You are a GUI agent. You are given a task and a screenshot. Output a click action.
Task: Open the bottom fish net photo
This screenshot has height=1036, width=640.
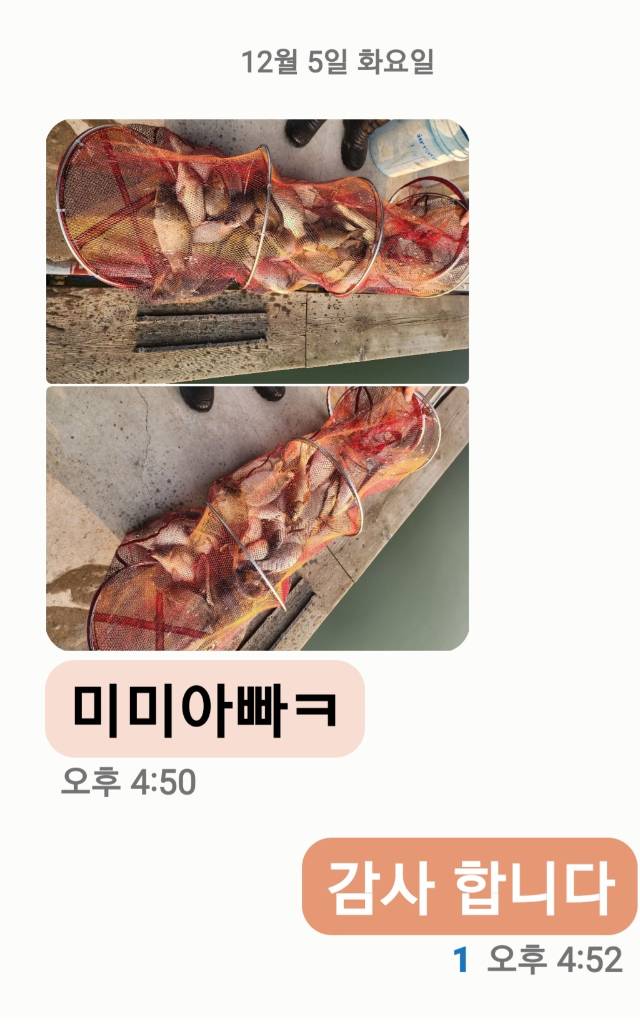point(257,518)
